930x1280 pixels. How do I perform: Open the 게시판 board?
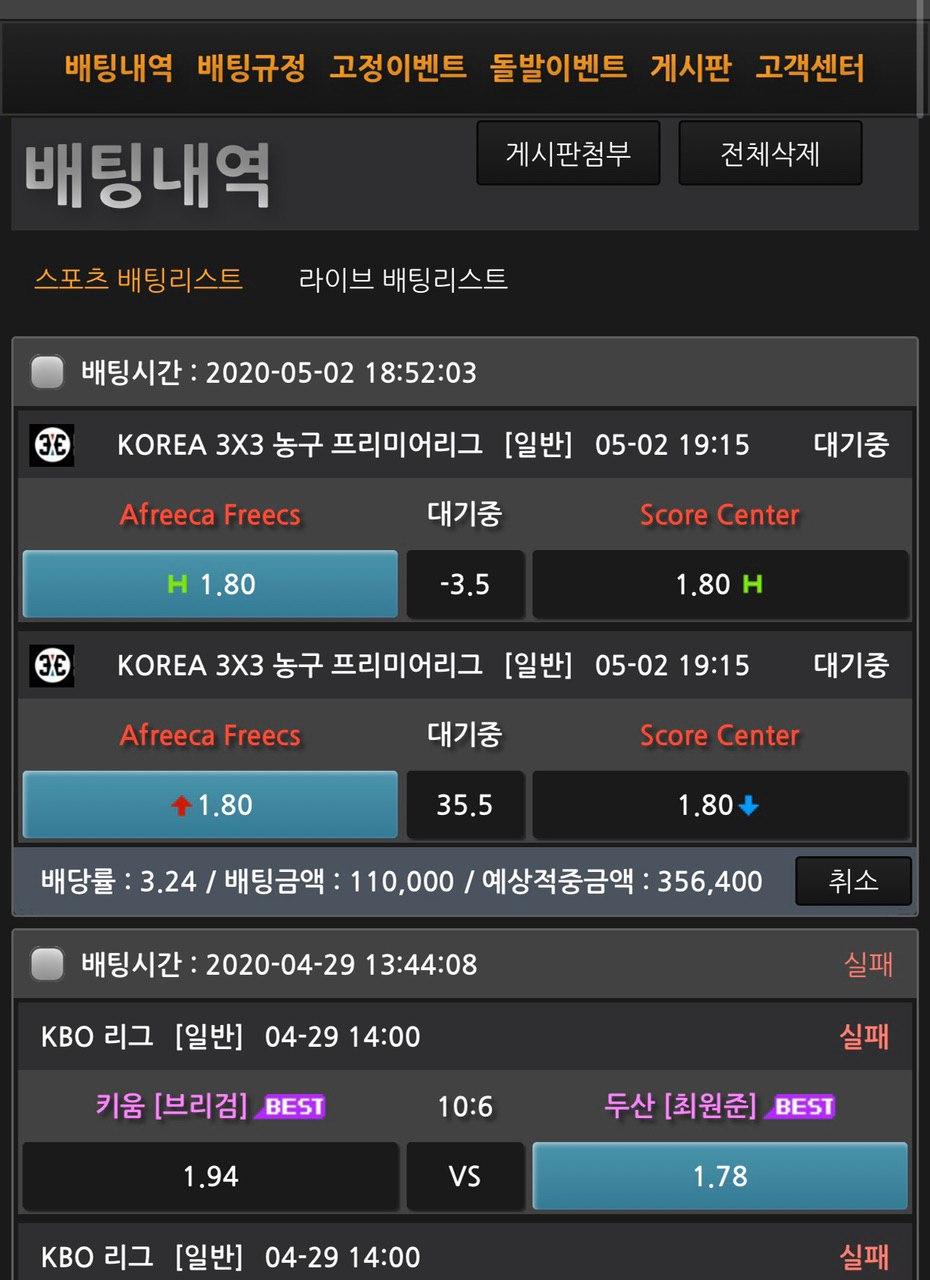point(690,68)
